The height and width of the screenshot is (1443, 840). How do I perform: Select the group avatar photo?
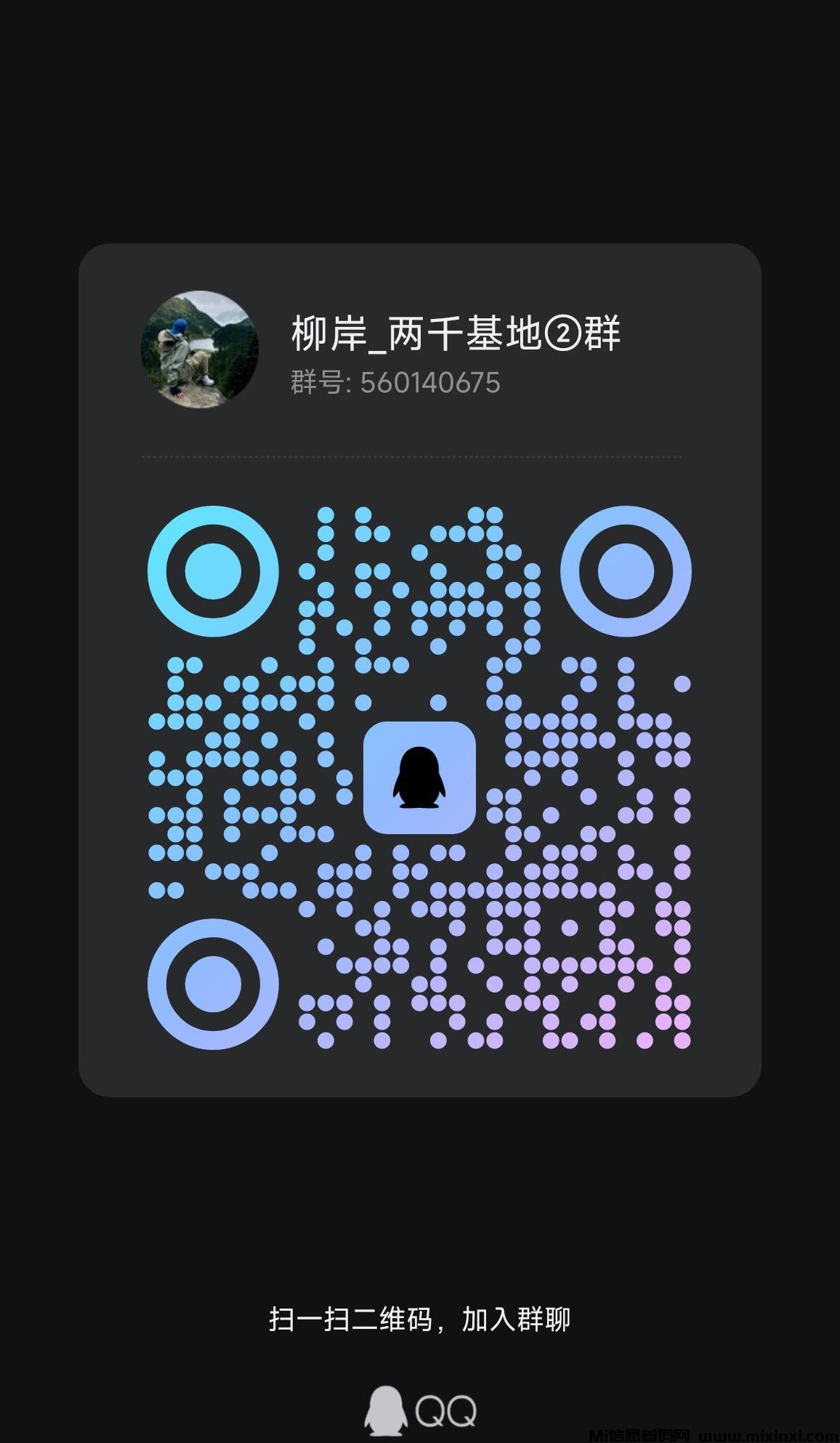point(200,349)
